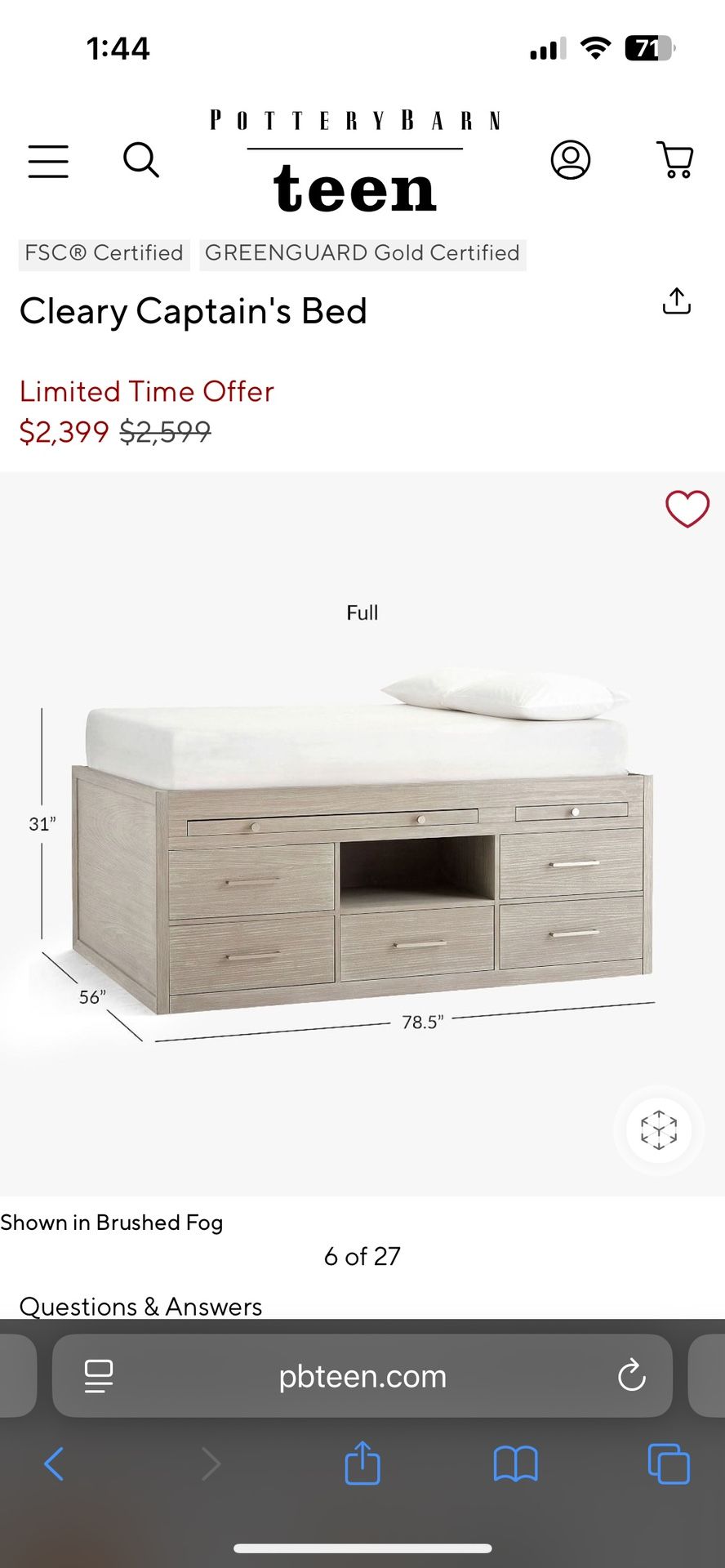725x1568 pixels.
Task: Open Safari page settings menu
Action: (97, 1375)
